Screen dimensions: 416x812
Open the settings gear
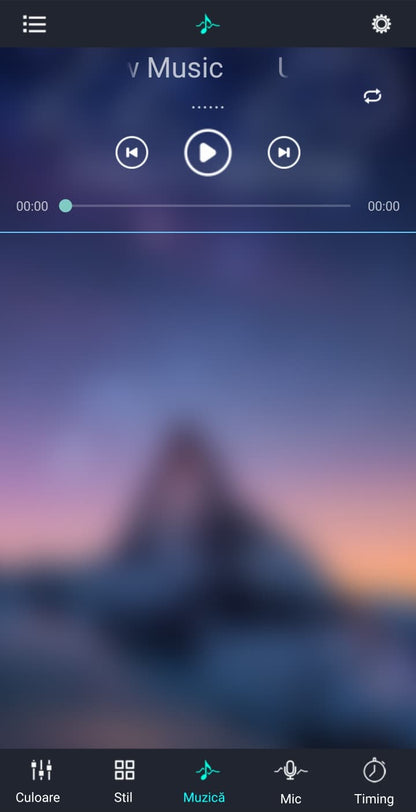pyautogui.click(x=381, y=24)
